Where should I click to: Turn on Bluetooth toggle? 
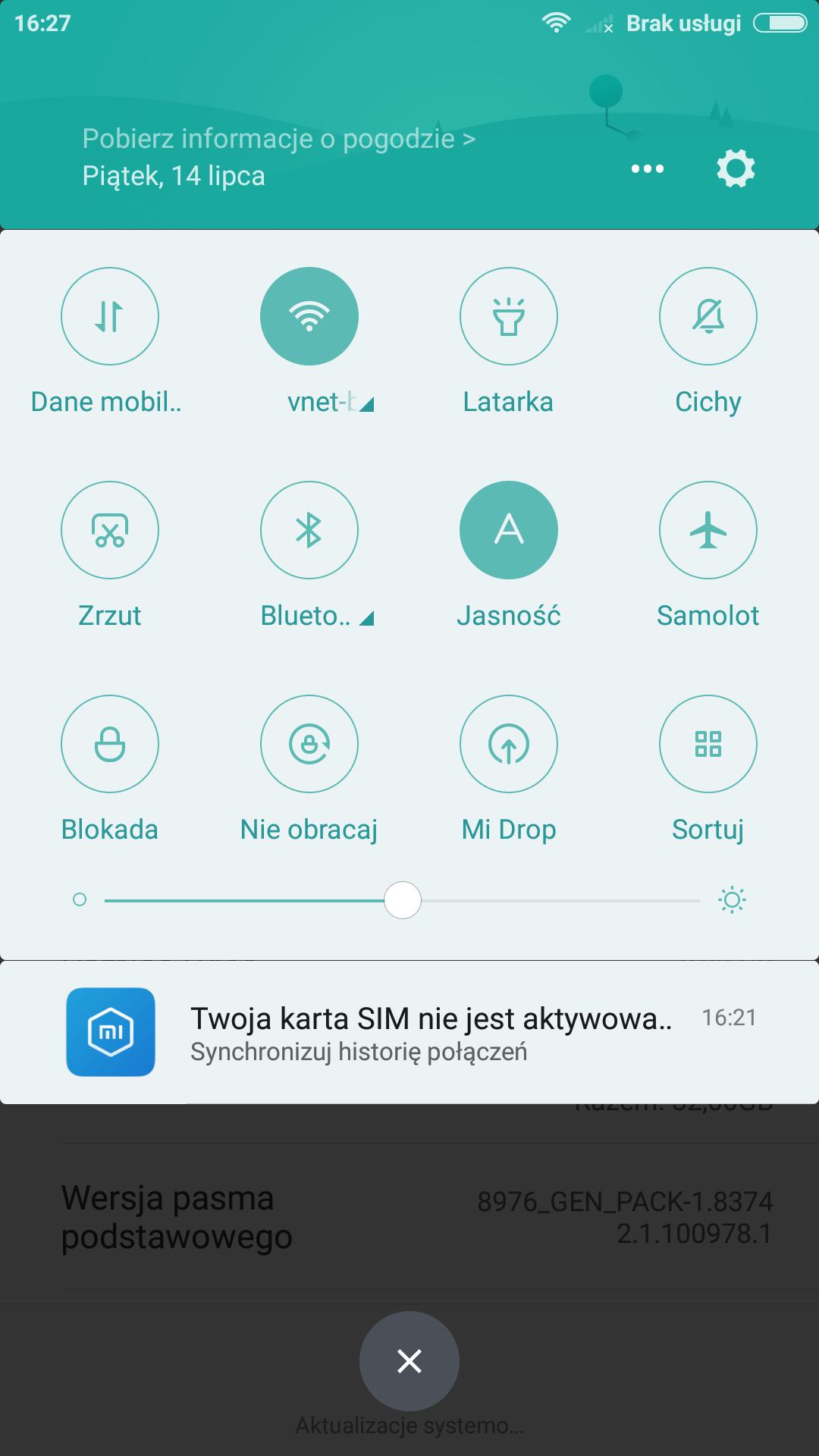coord(309,530)
